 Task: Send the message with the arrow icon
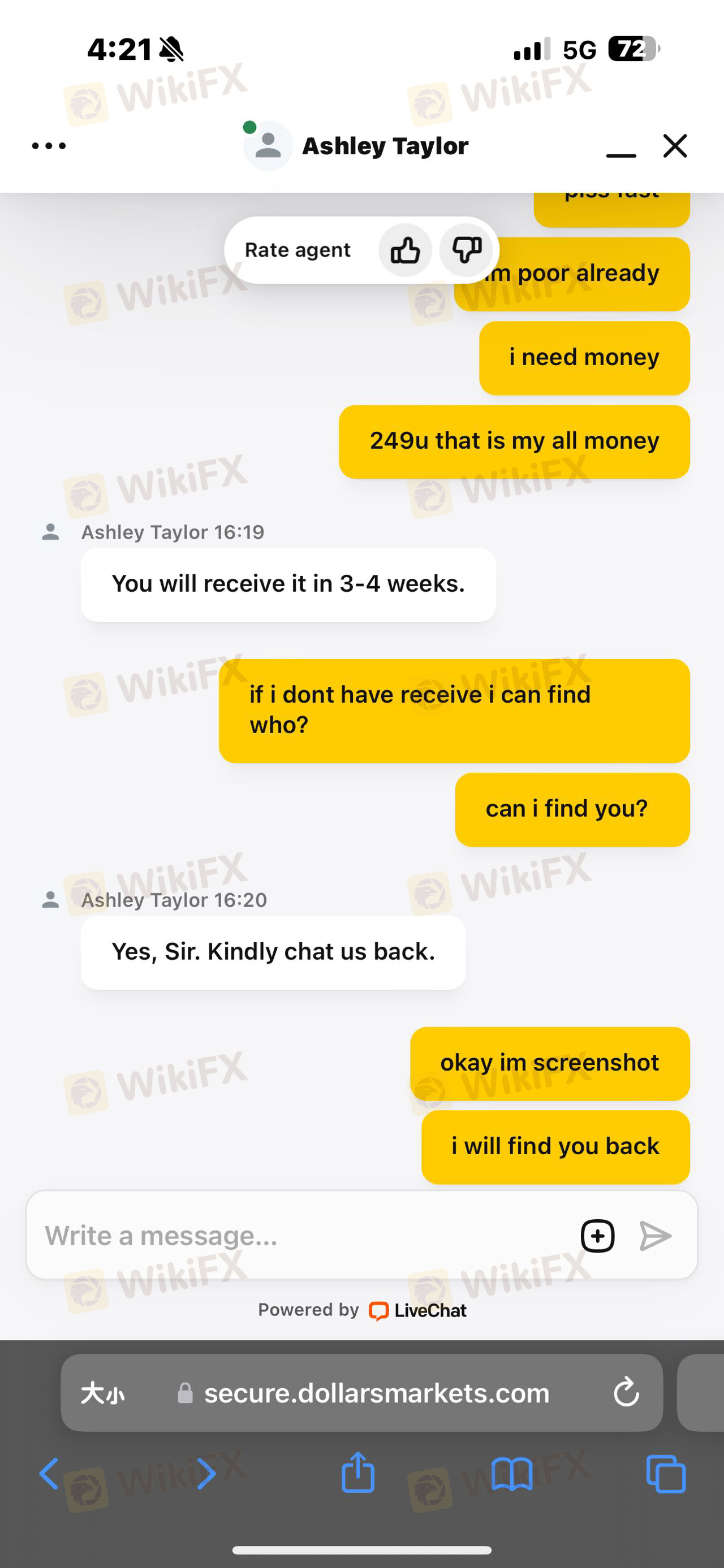655,1236
